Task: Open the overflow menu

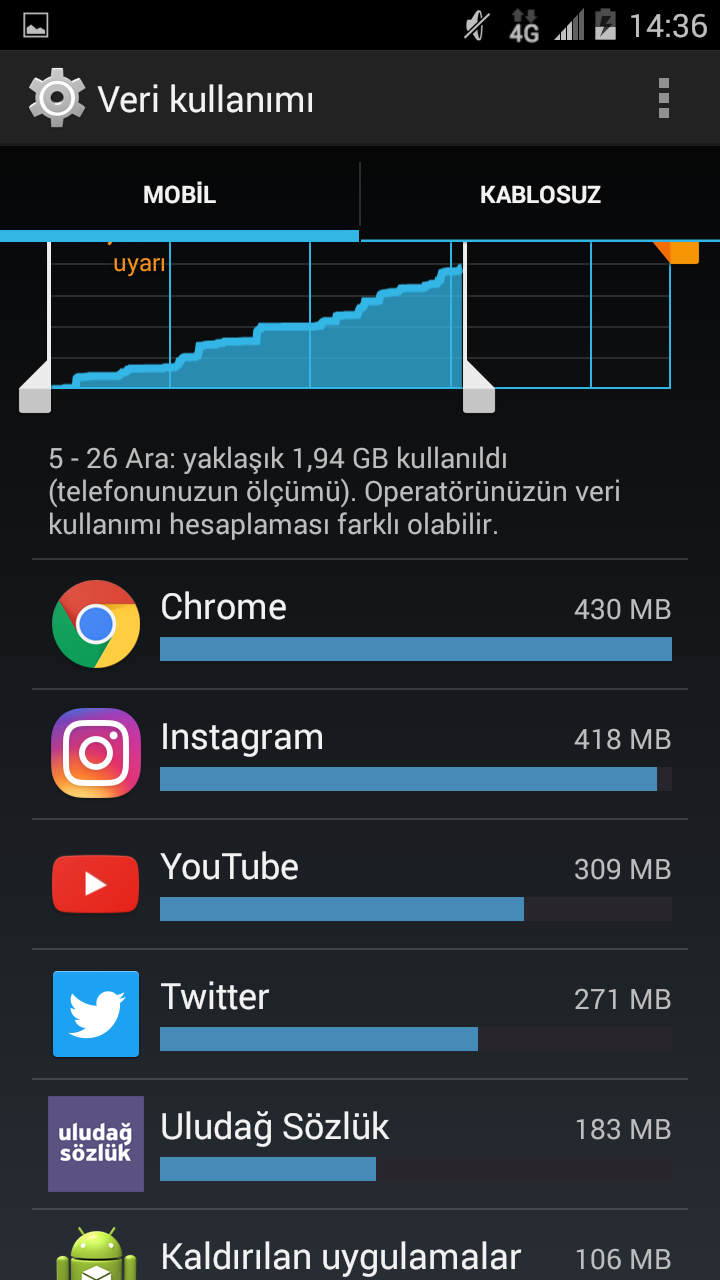Action: click(x=663, y=99)
